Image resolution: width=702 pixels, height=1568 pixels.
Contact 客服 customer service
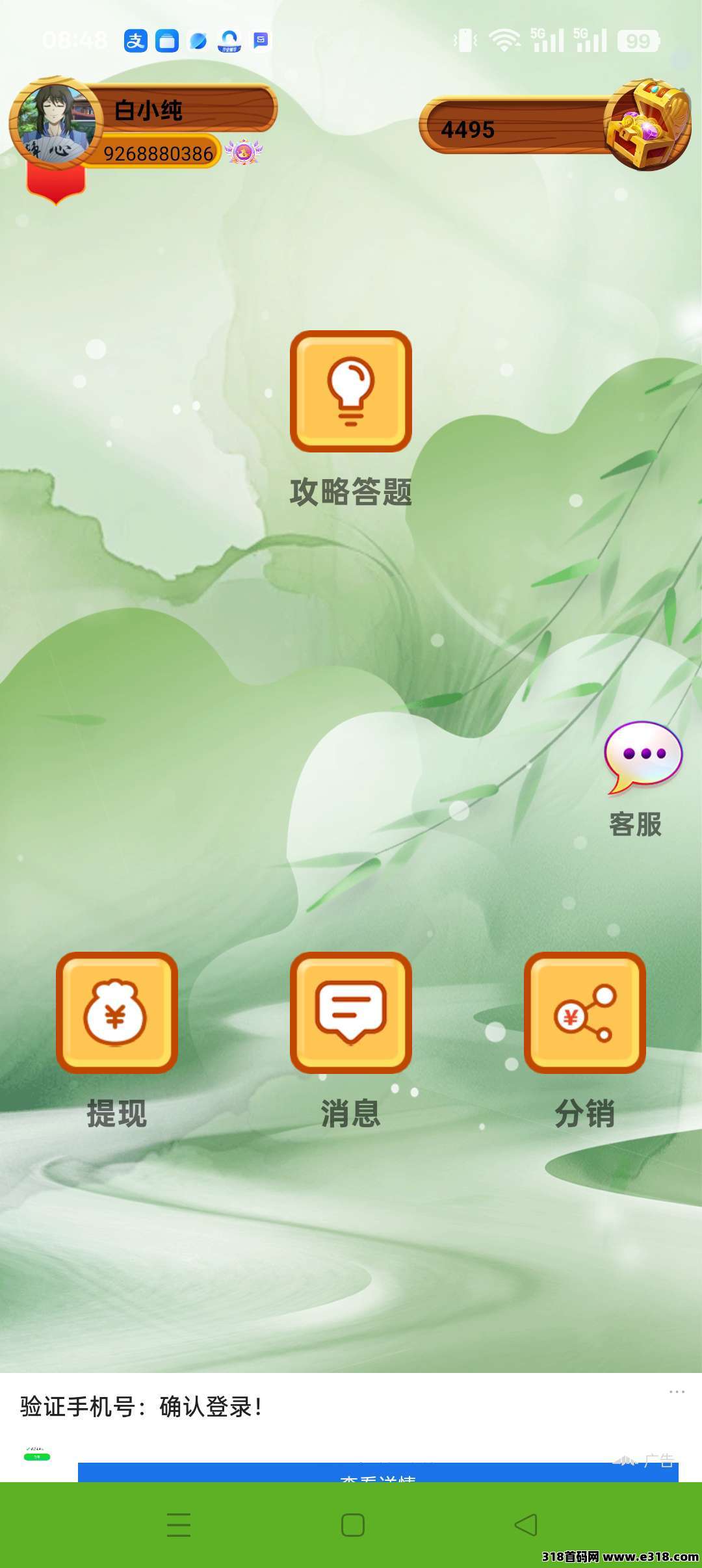(642, 758)
